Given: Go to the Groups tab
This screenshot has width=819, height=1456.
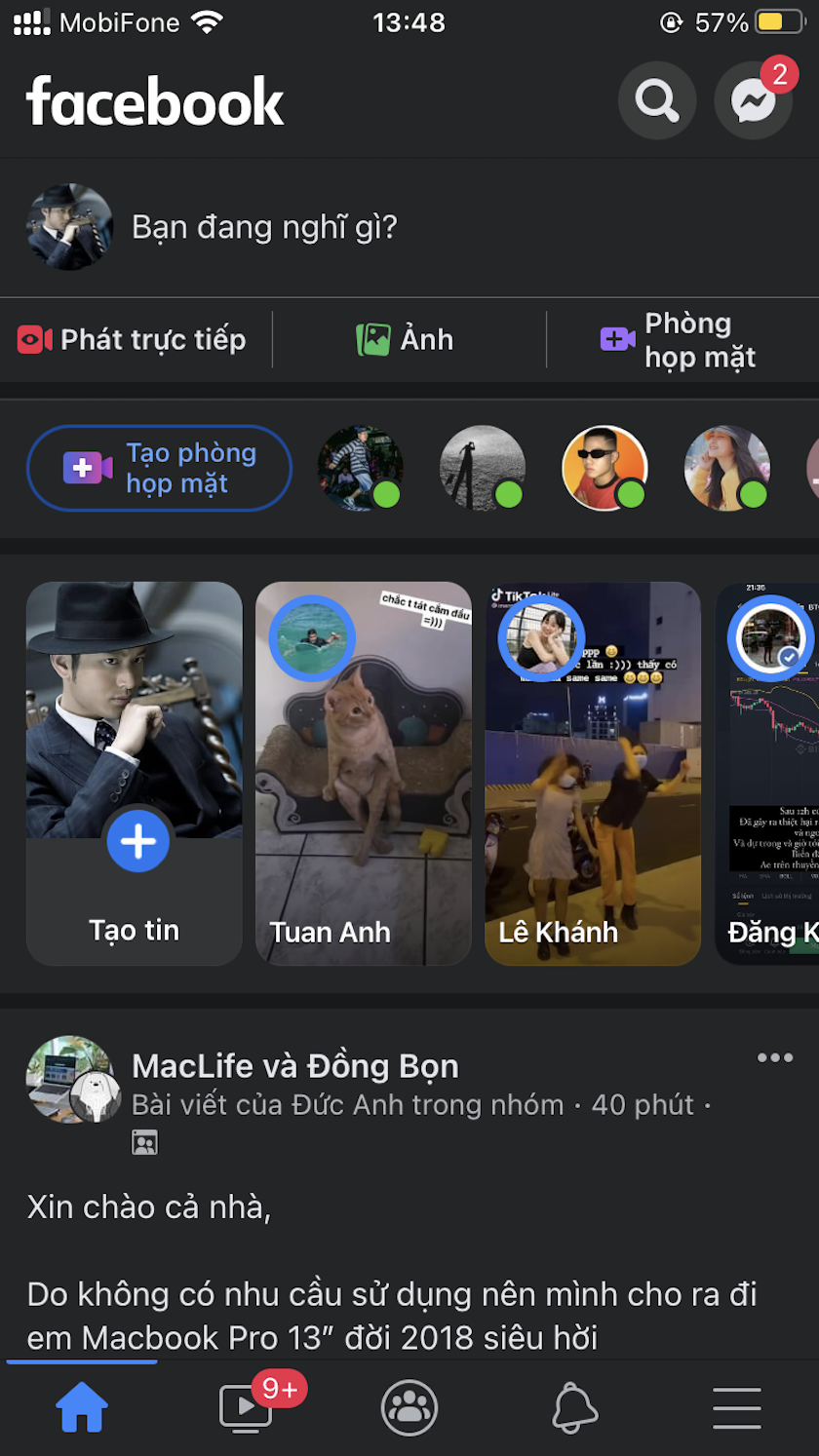Looking at the screenshot, I should pyautogui.click(x=409, y=1407).
